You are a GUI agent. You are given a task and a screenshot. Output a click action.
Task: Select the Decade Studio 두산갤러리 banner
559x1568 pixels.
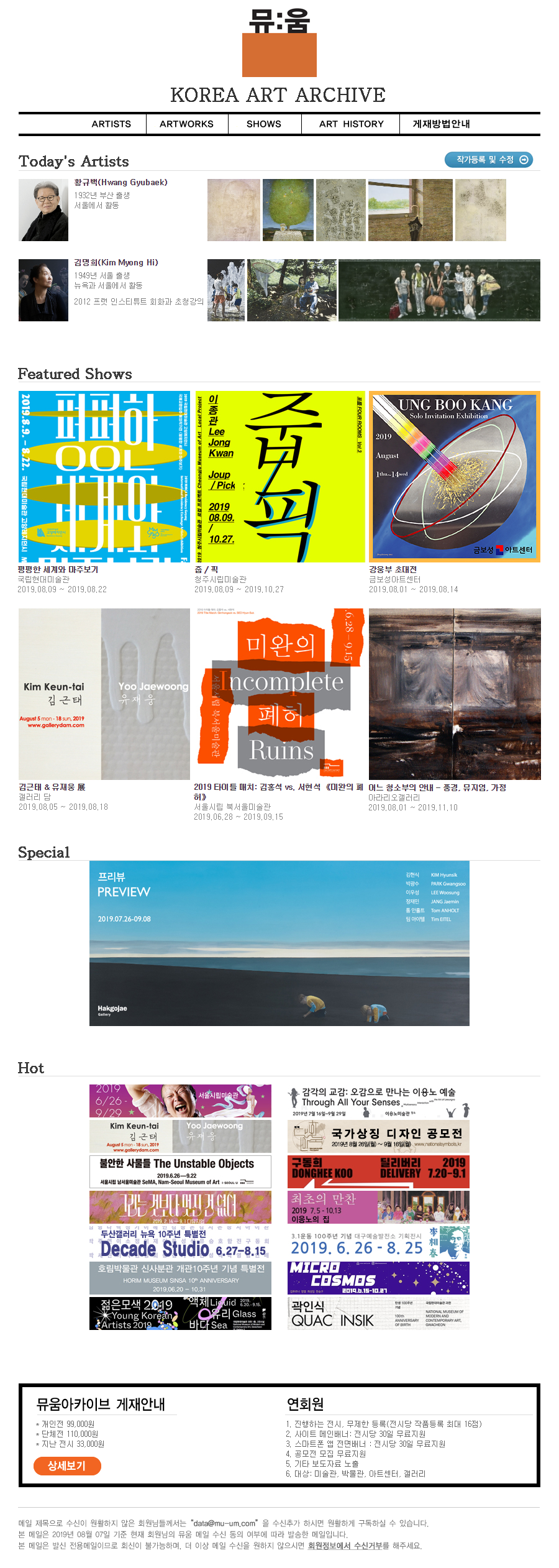180,1242
